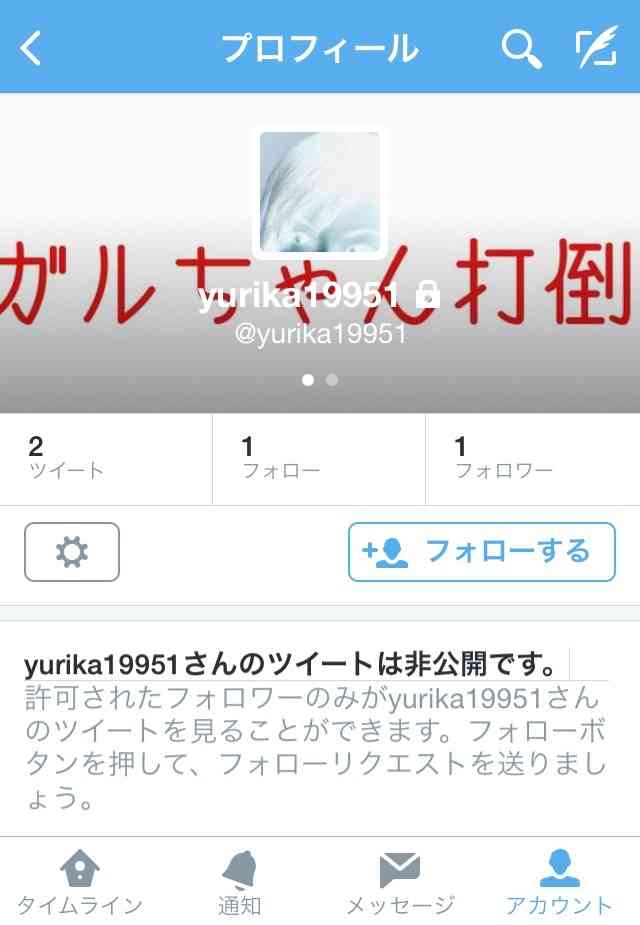Image resolution: width=640 pixels, height=925 pixels.
Task: Switch to the メッセージ tab
Action: click(400, 882)
